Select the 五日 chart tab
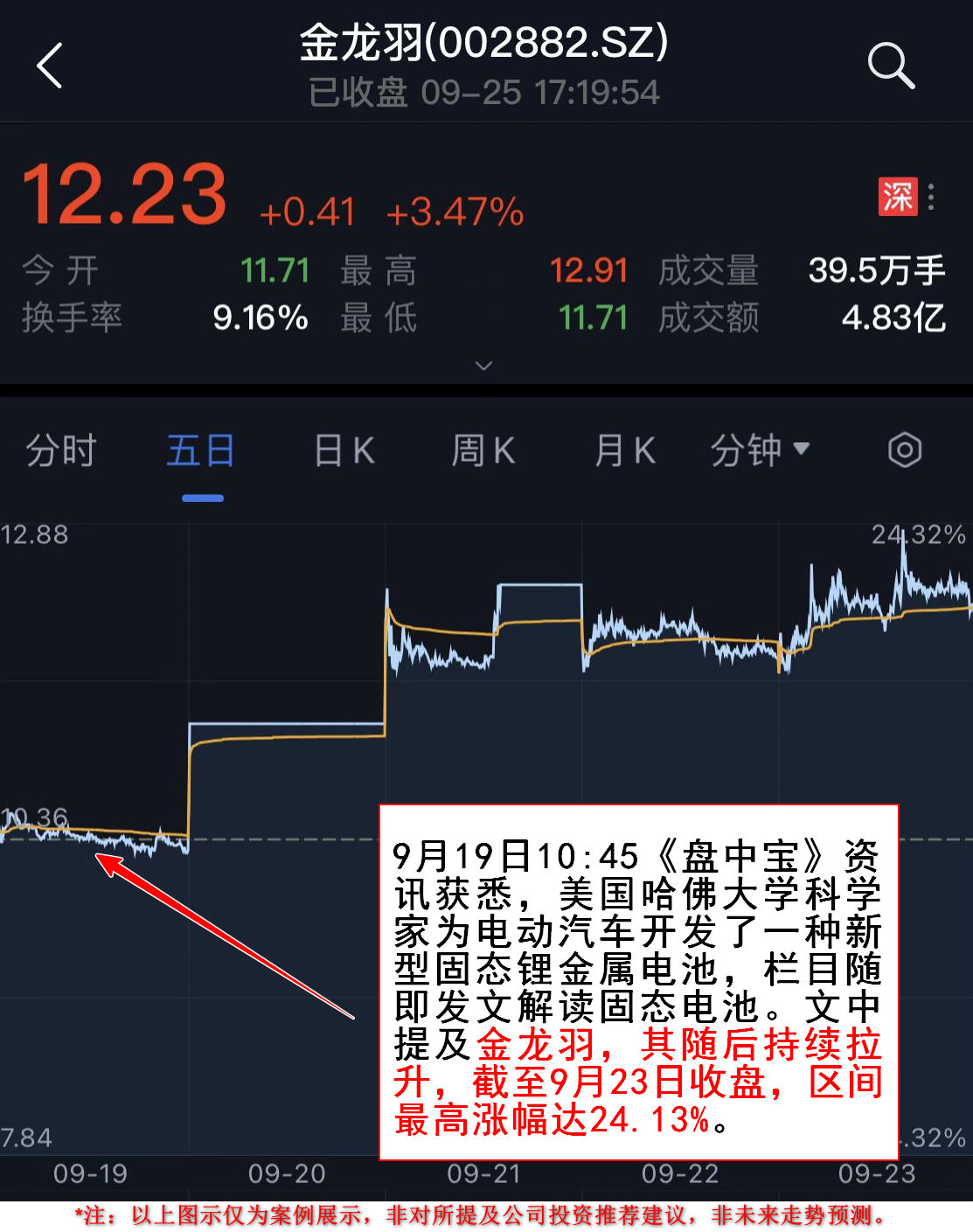The width and height of the screenshot is (973, 1232). [201, 451]
